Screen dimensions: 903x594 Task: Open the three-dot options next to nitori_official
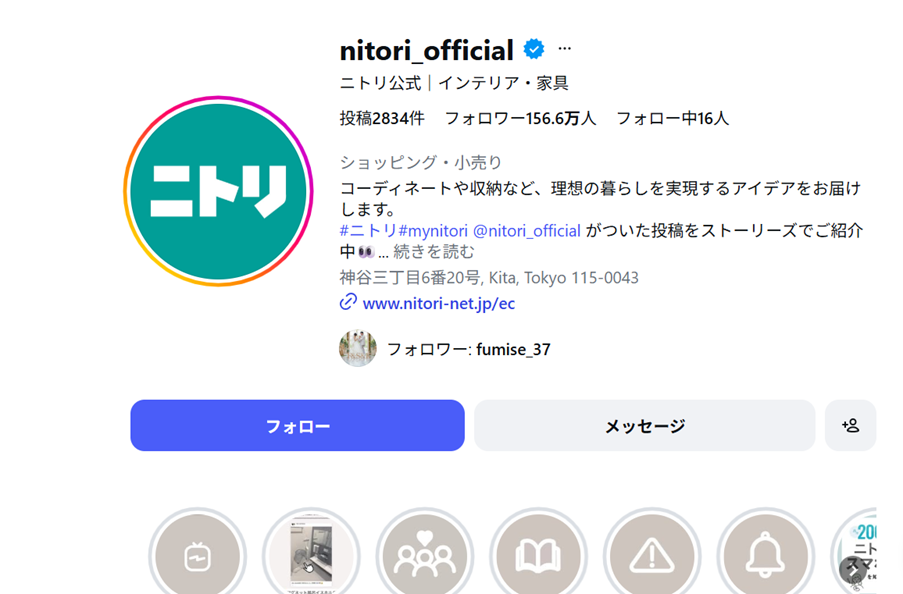pos(565,48)
